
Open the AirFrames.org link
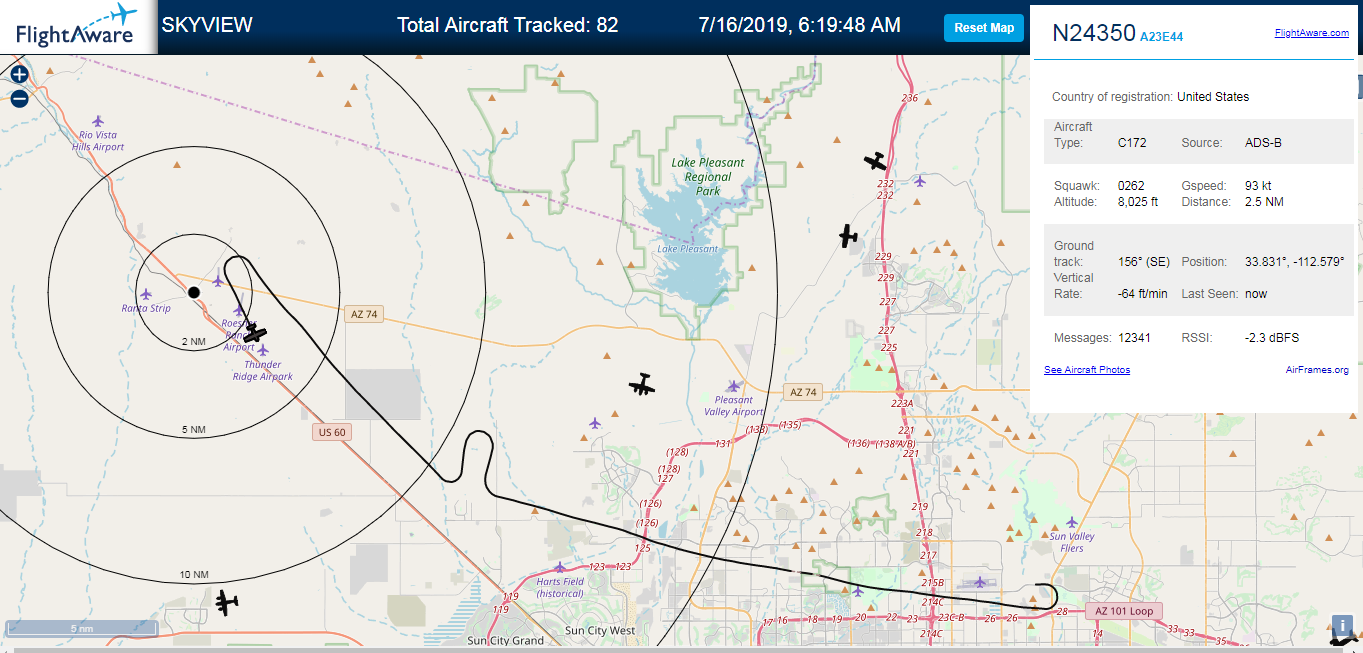1317,370
